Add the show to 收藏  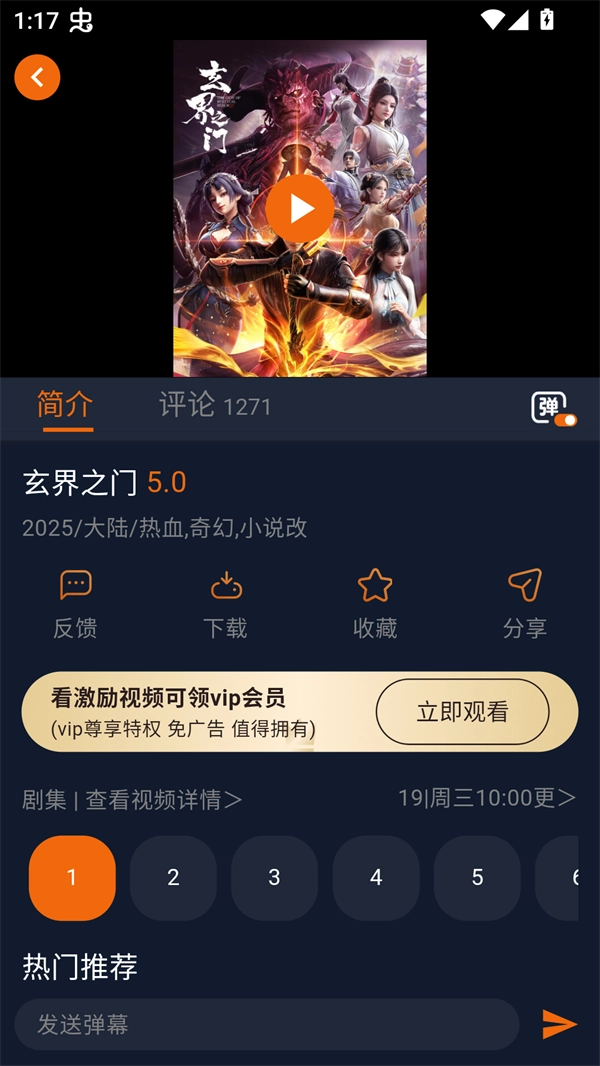(x=375, y=604)
